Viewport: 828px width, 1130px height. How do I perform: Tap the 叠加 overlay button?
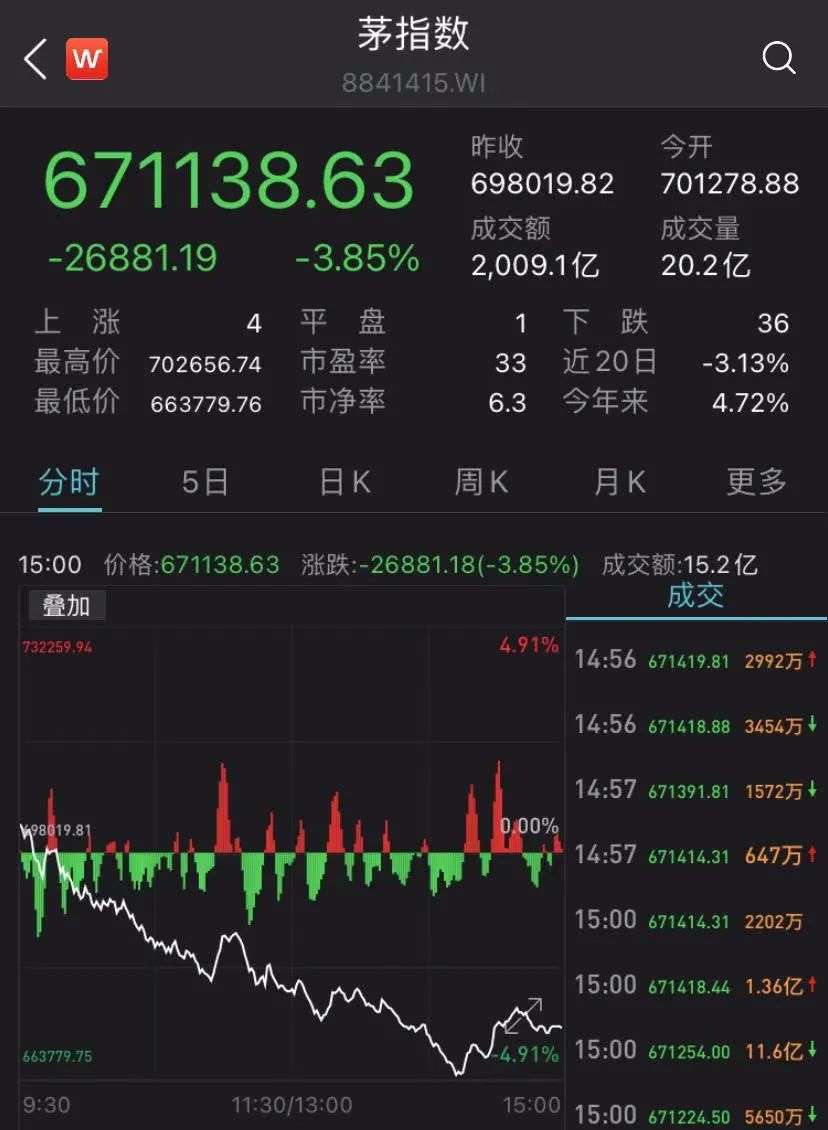(66, 606)
